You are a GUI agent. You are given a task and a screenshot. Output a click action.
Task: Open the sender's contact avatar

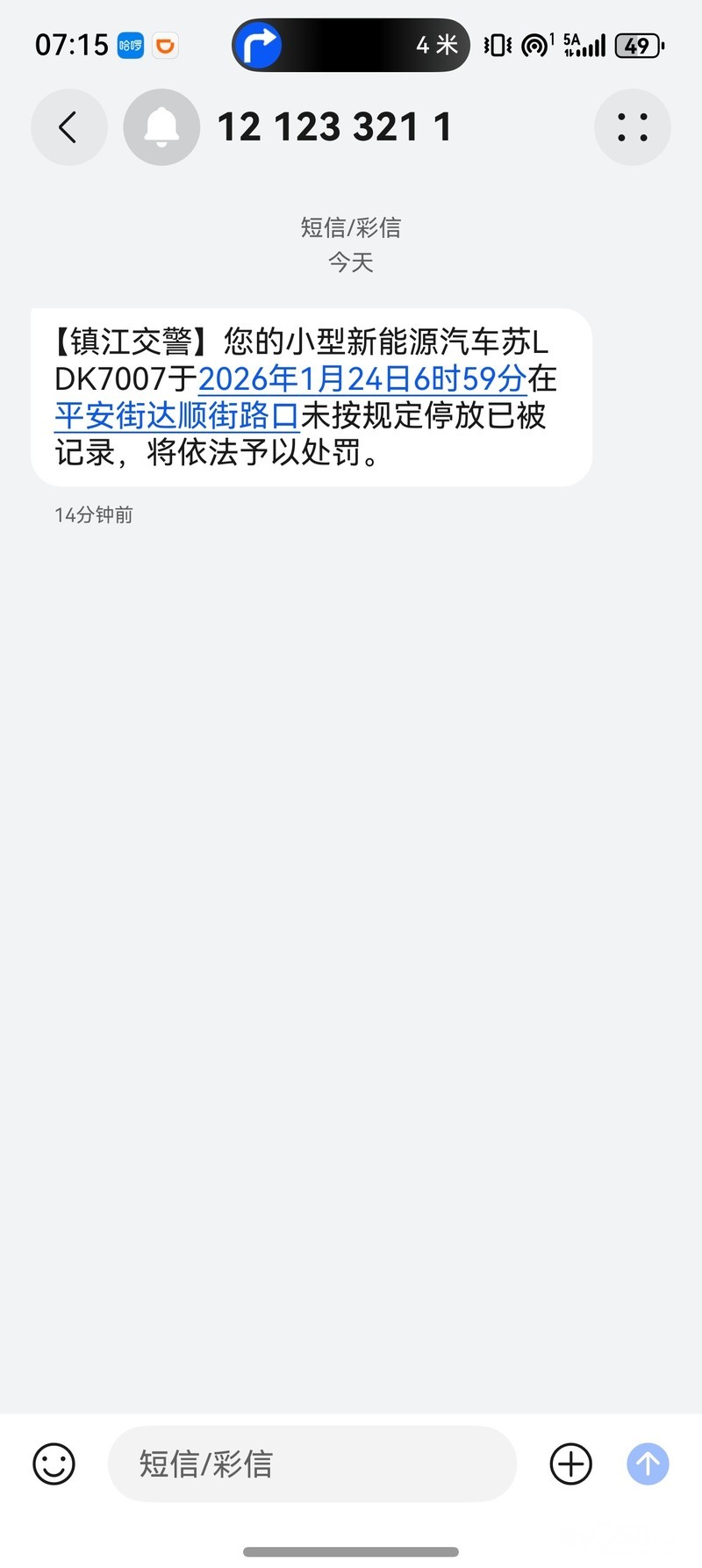[161, 127]
